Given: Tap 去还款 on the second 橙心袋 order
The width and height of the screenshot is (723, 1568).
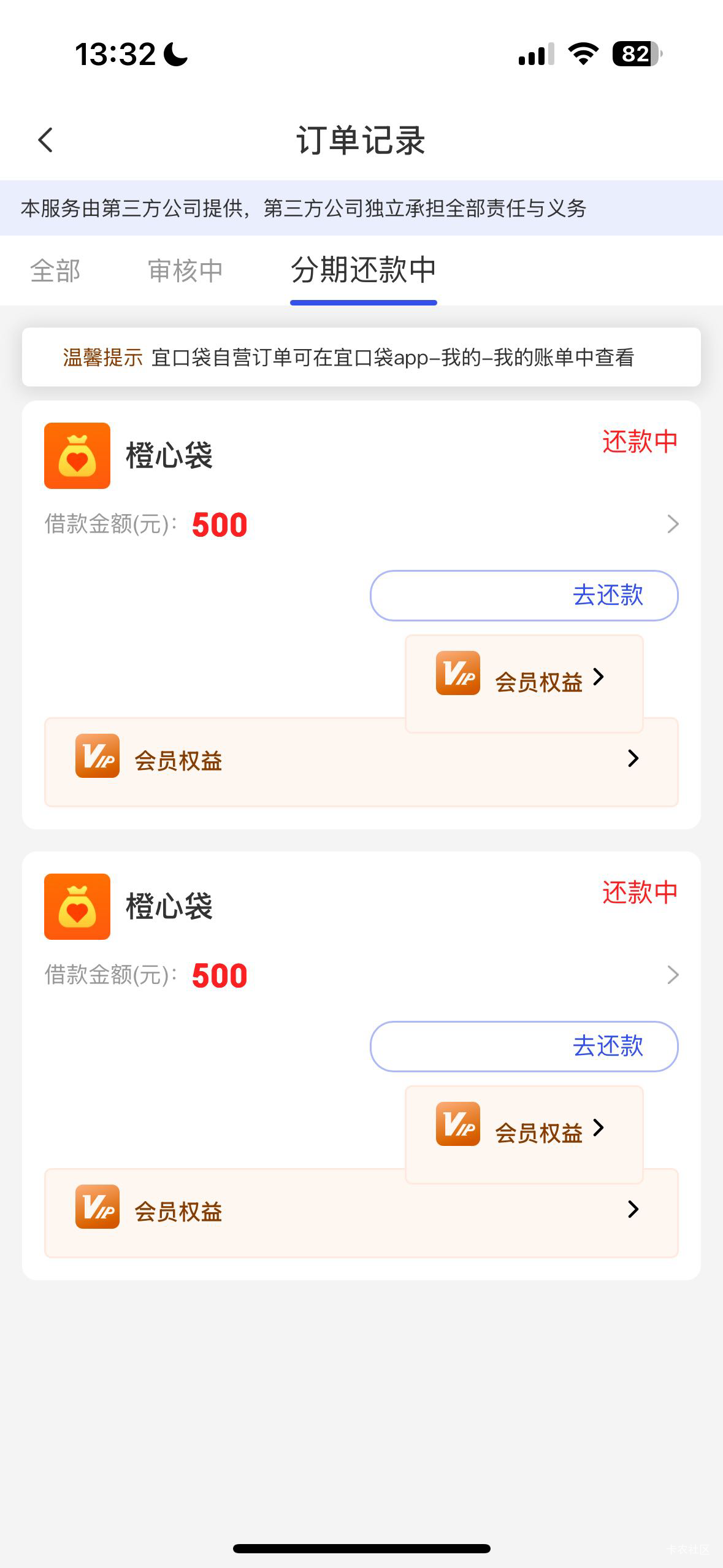Looking at the screenshot, I should 524,1046.
